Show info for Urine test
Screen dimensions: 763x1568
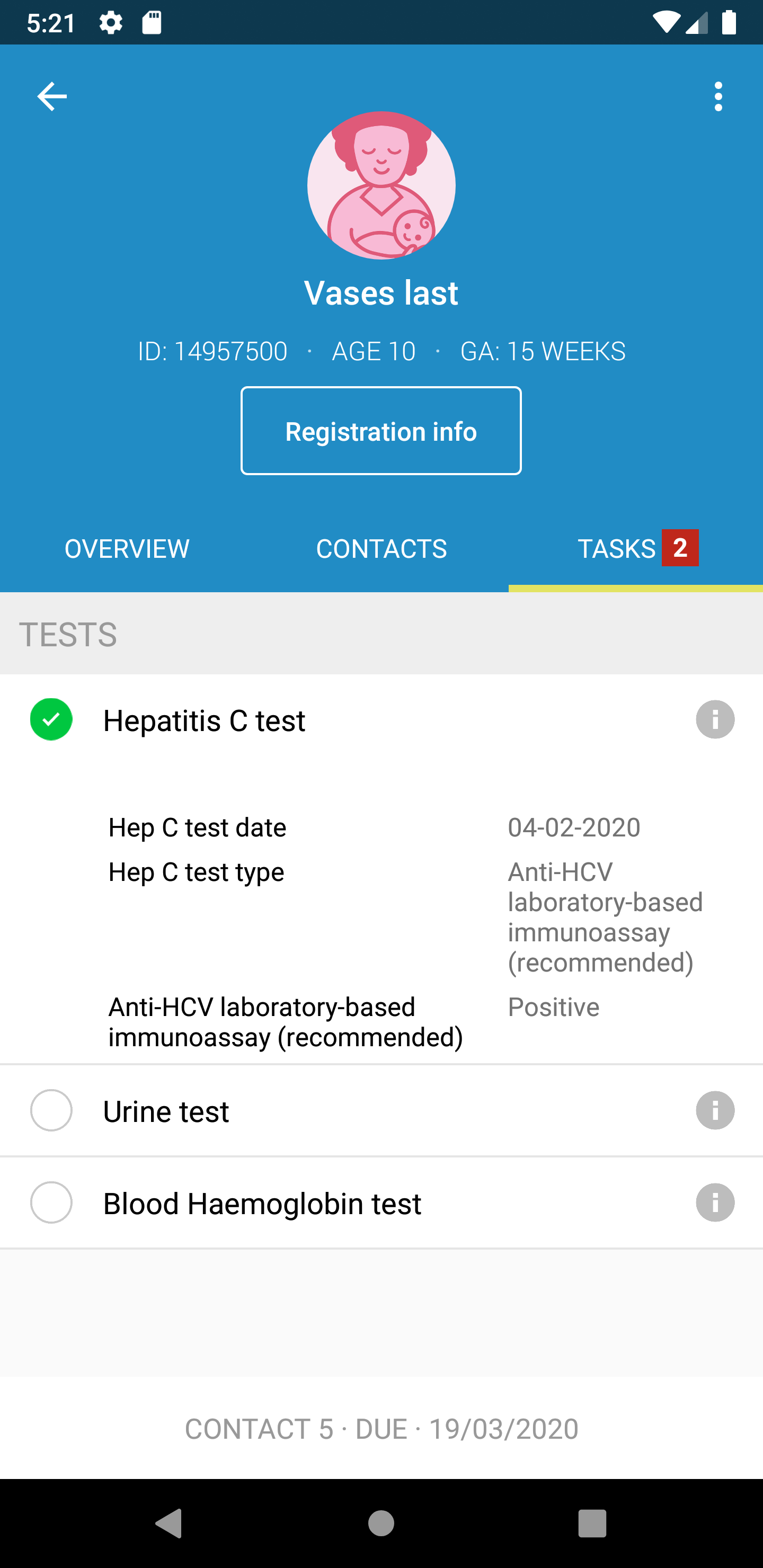(x=715, y=1111)
